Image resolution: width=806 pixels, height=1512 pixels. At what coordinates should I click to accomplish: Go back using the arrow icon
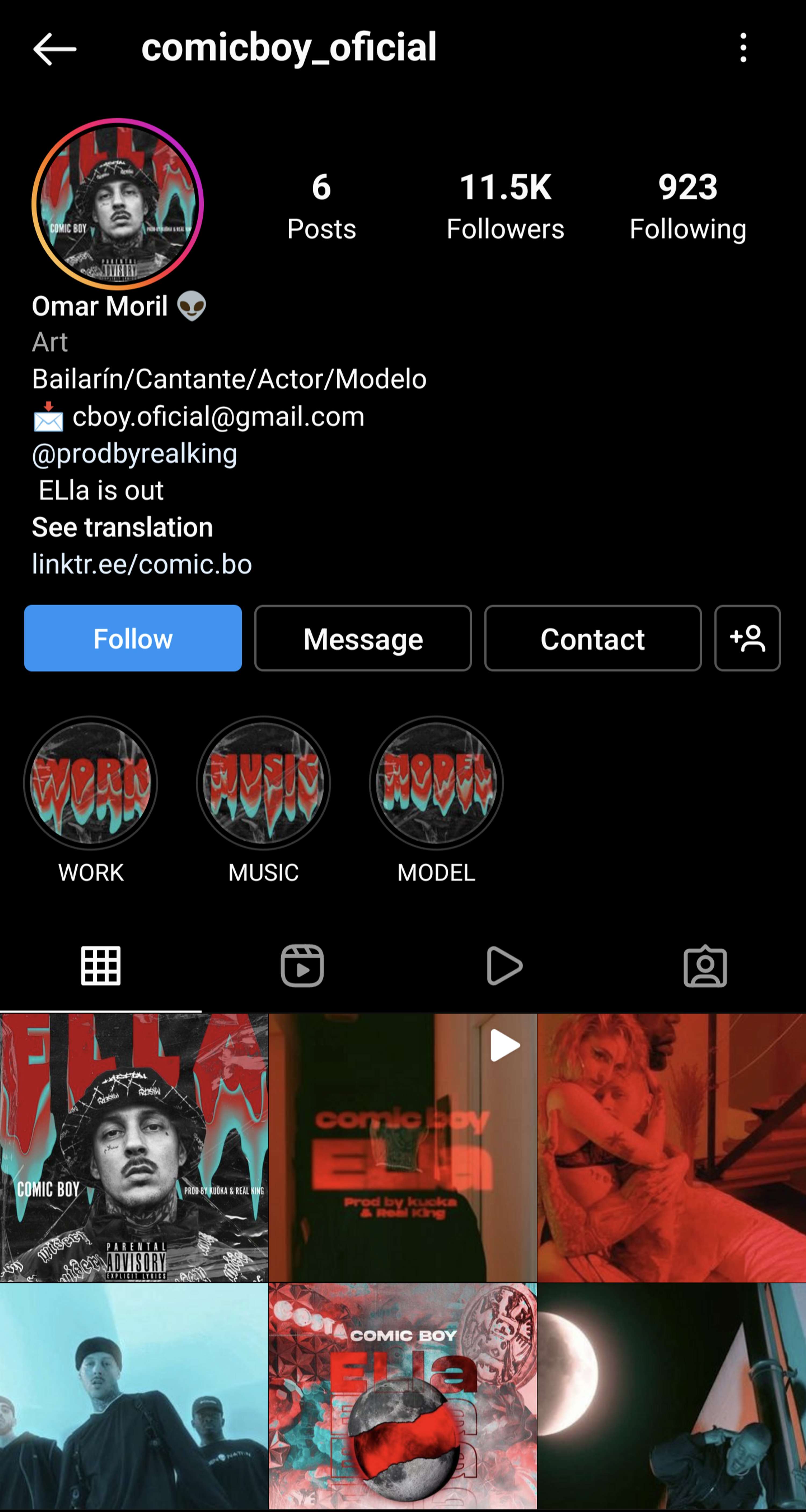55,48
